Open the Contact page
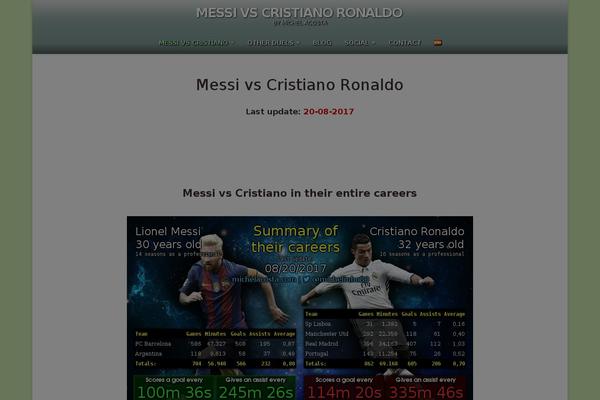 (405, 43)
